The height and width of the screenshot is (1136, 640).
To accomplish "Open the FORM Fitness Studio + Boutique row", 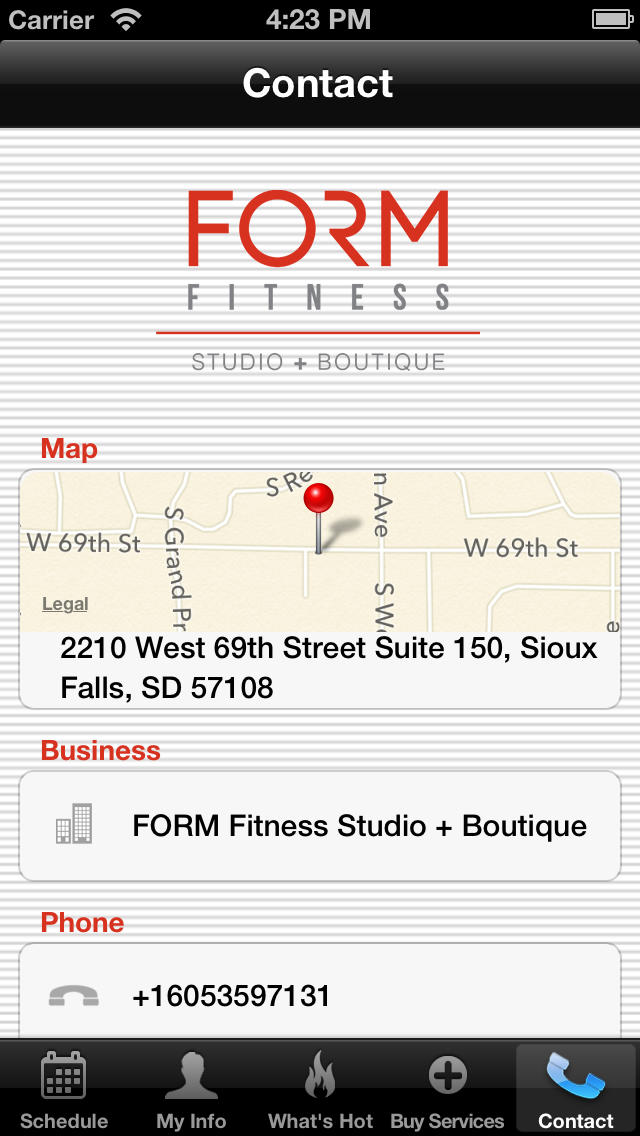I will click(320, 826).
